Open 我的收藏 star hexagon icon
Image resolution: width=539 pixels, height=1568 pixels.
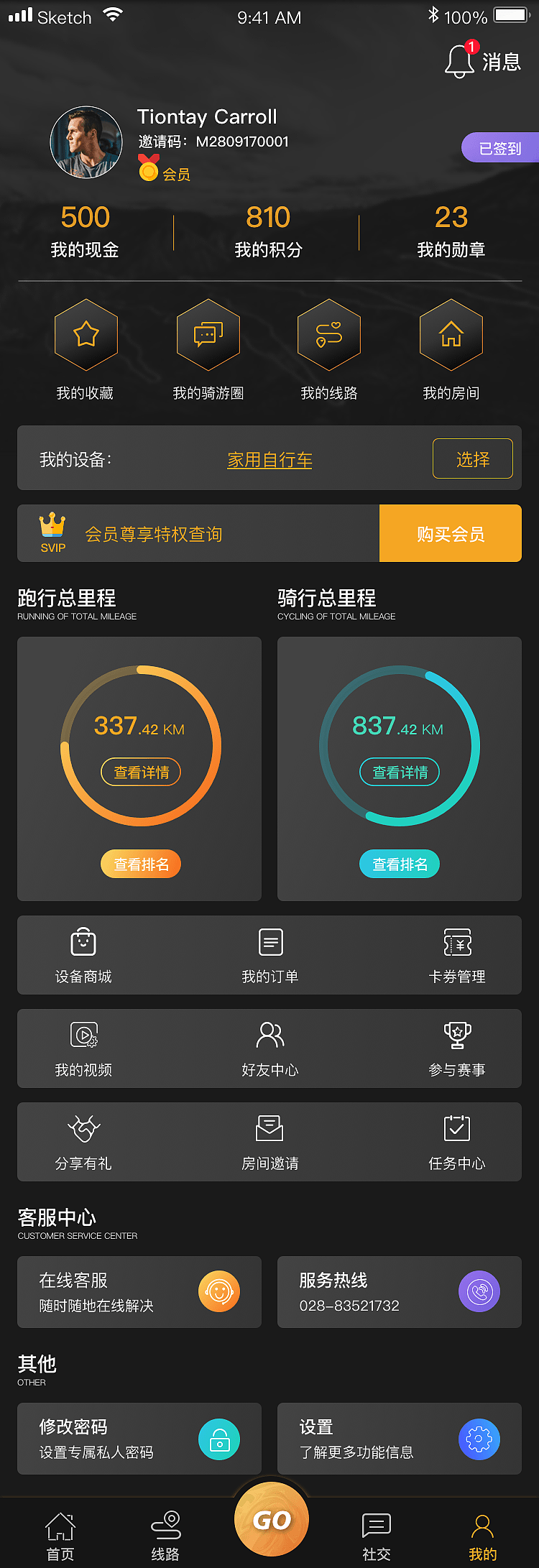pyautogui.click(x=86, y=335)
